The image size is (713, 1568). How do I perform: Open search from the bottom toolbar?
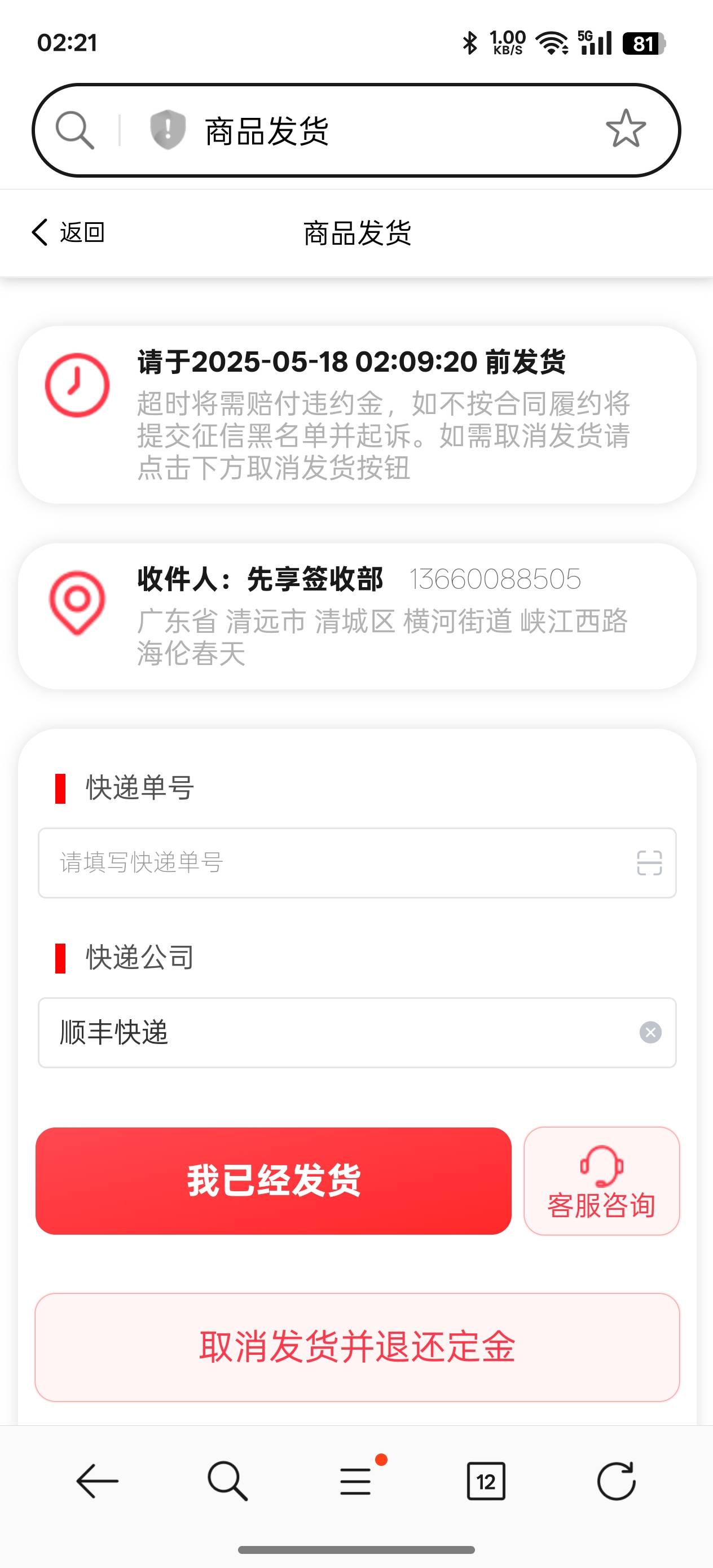227,1481
